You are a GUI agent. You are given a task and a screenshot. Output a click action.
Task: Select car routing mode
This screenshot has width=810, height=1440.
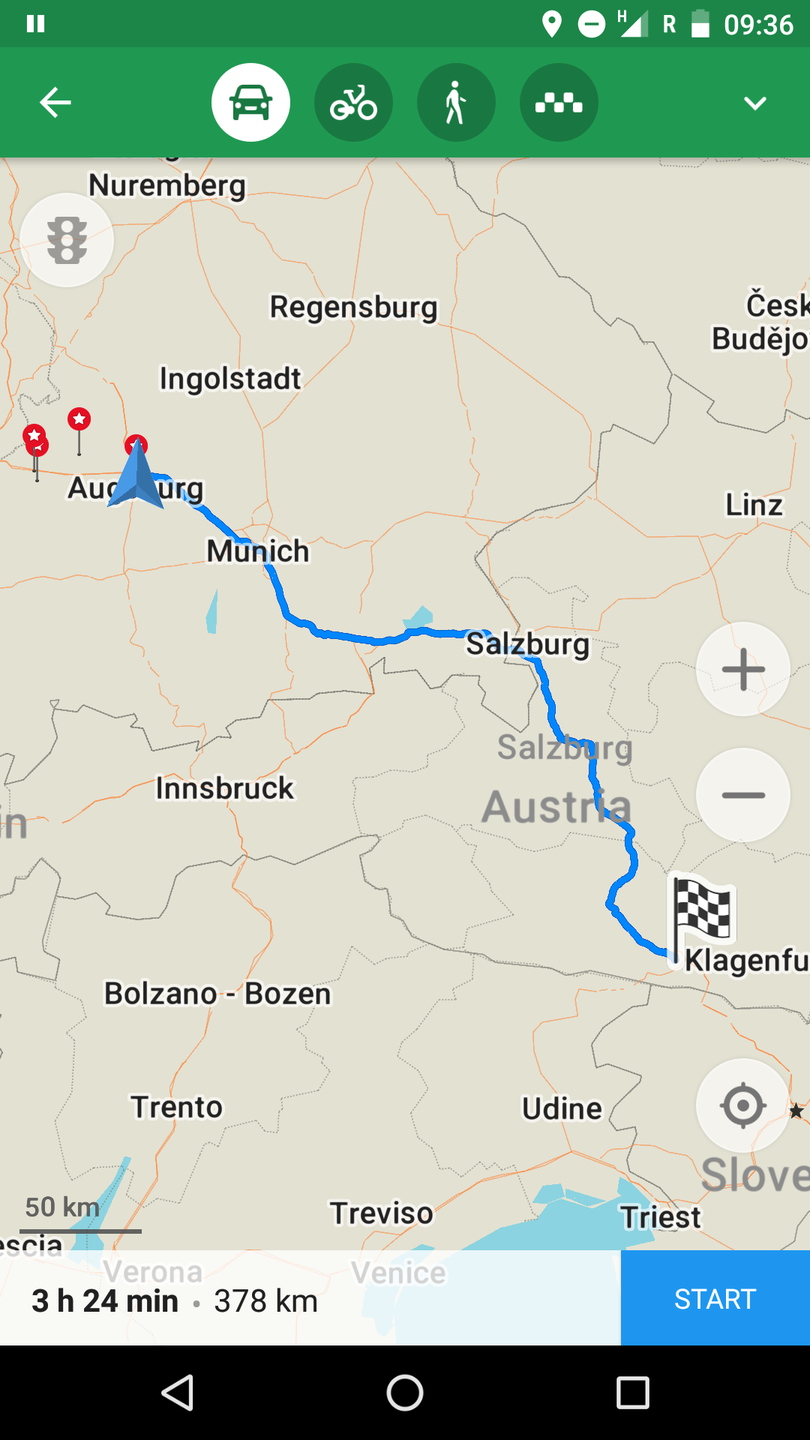[250, 102]
